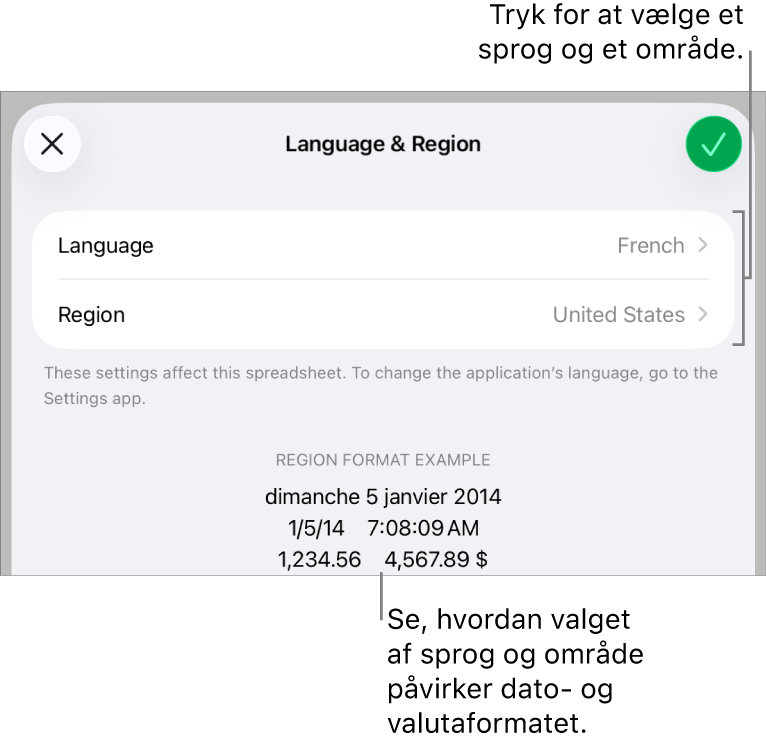The image size is (766, 745).
Task: Open the Region setting row
Action: pyautogui.click(x=383, y=315)
